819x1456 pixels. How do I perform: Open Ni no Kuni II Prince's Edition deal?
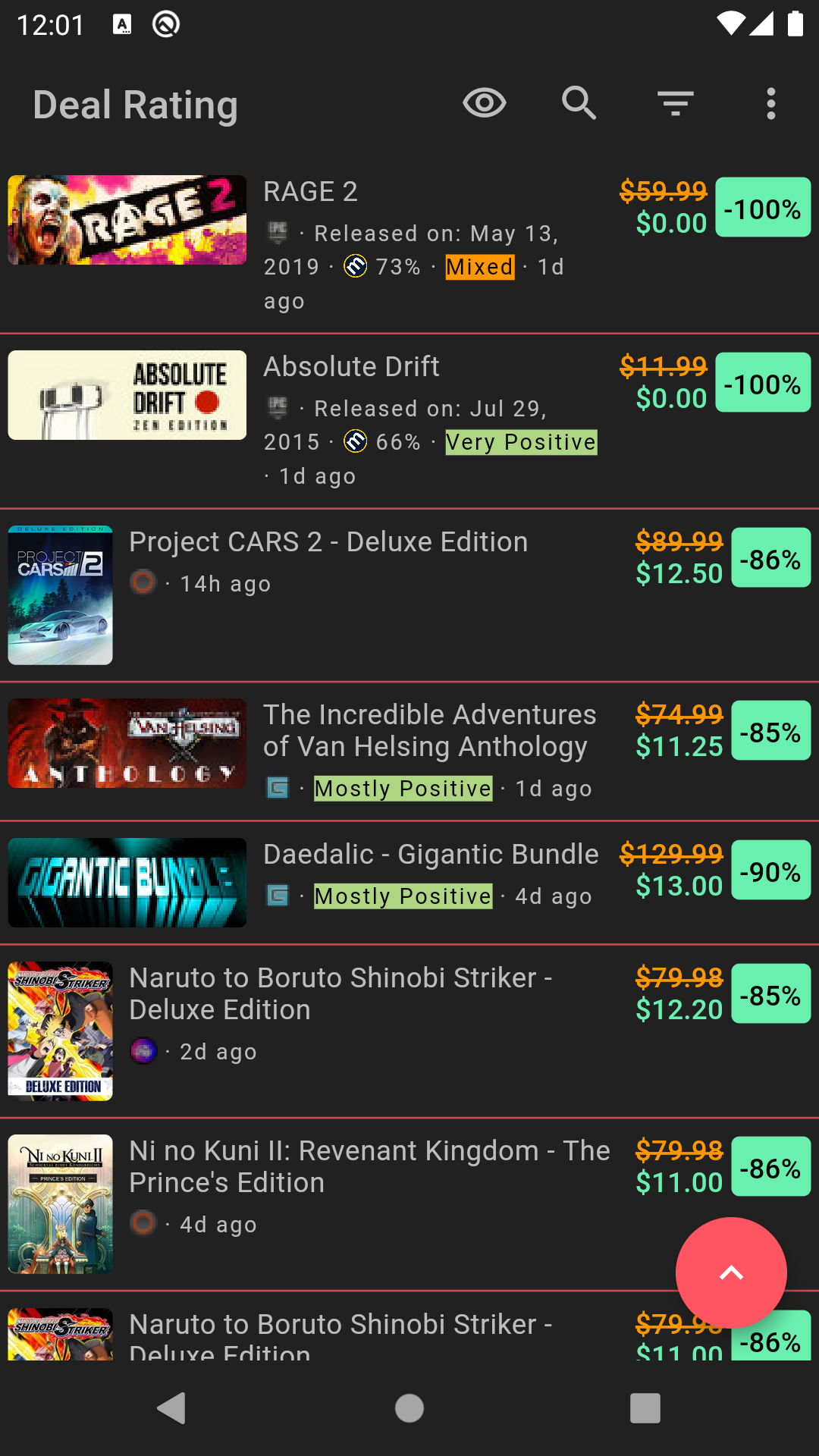[x=409, y=1204]
